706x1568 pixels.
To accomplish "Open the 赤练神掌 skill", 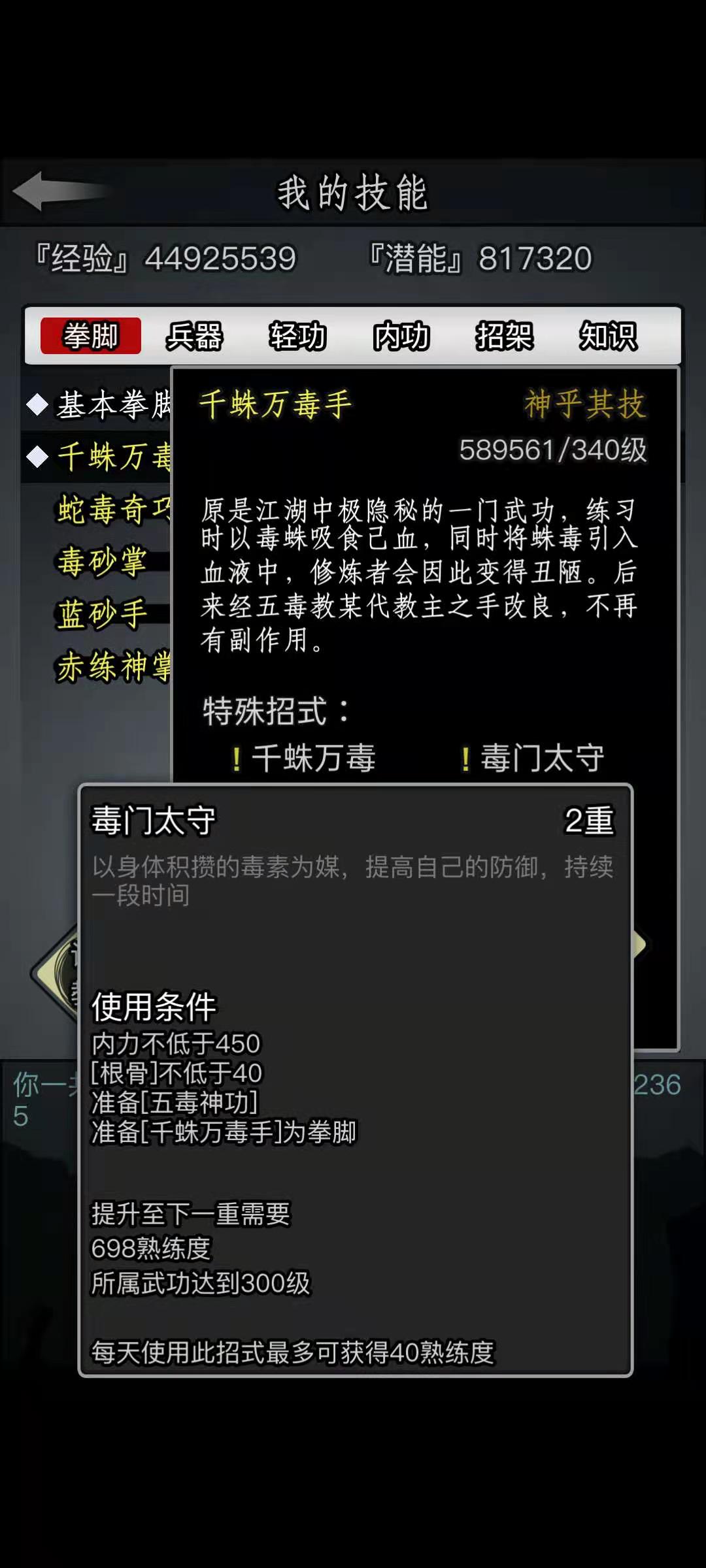I will (x=111, y=666).
